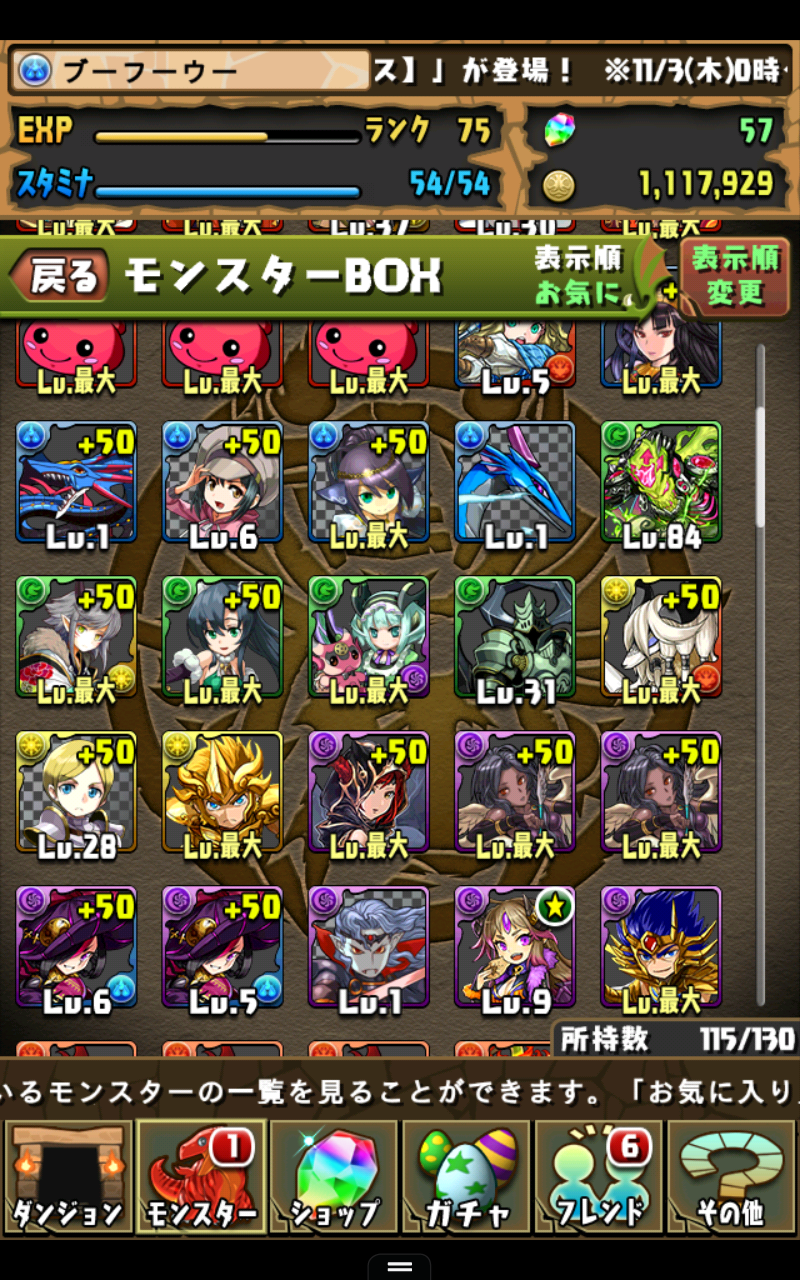Open the ダンジョン tab
The height and width of the screenshot is (1280, 800).
coord(68,1176)
